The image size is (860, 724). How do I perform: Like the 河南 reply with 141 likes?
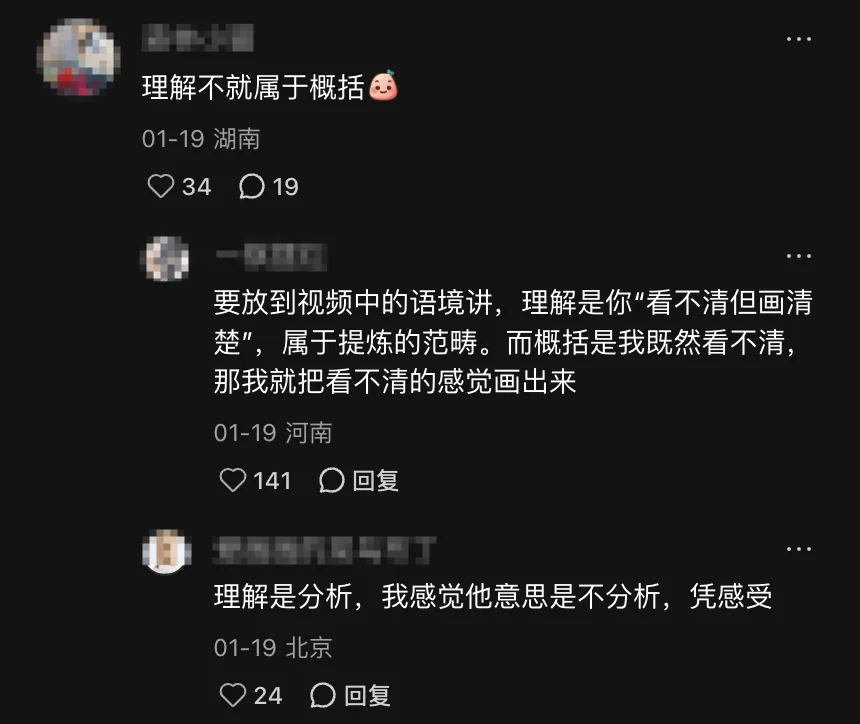tap(233, 481)
